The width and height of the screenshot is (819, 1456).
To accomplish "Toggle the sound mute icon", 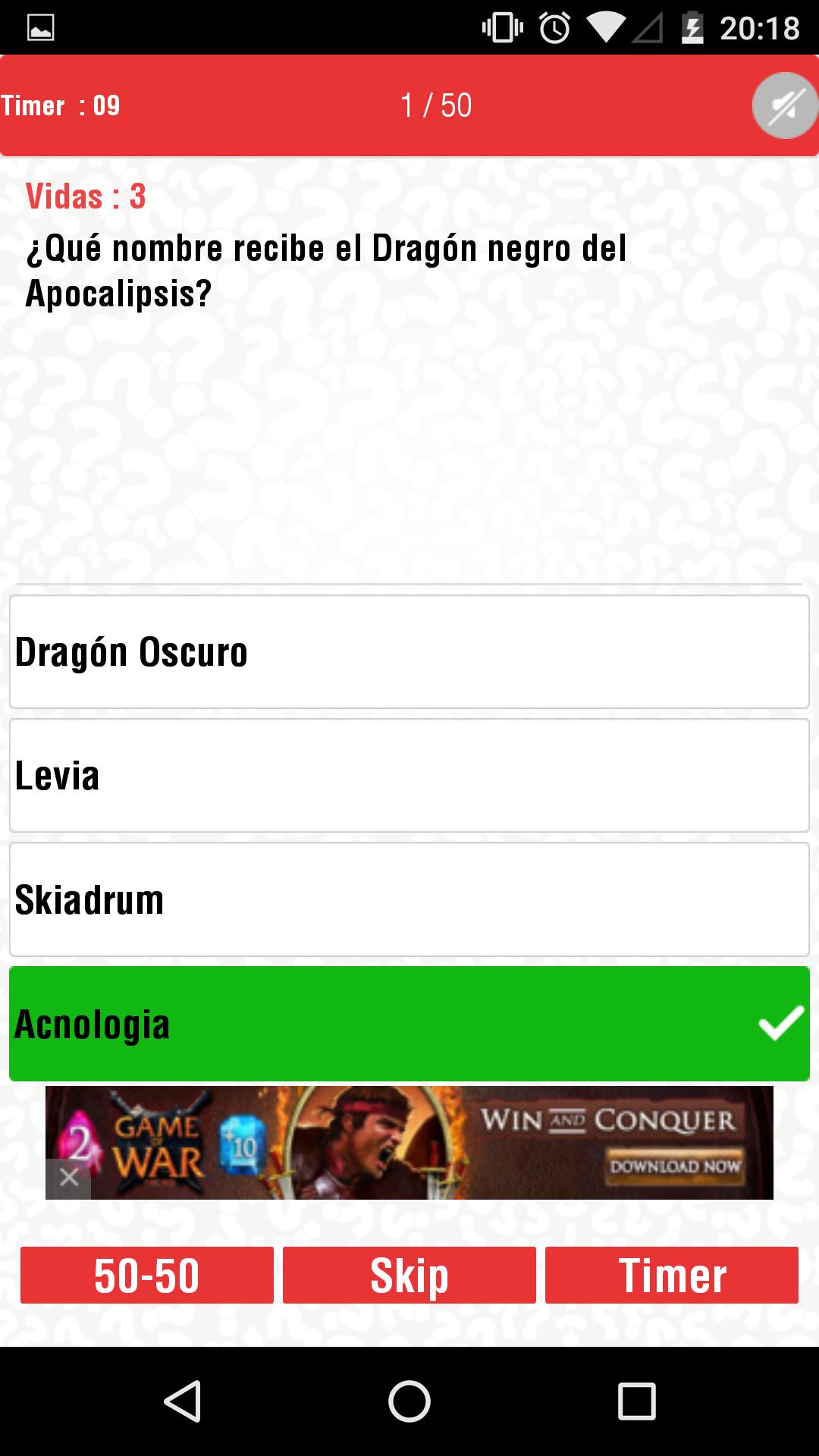I will pos(784,106).
